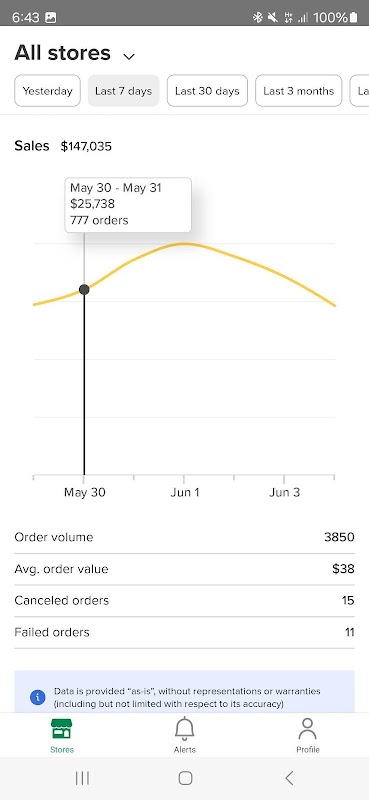Image resolution: width=369 pixels, height=800 pixels.
Task: Tap the data point marker on sales chart
Action: (x=84, y=290)
